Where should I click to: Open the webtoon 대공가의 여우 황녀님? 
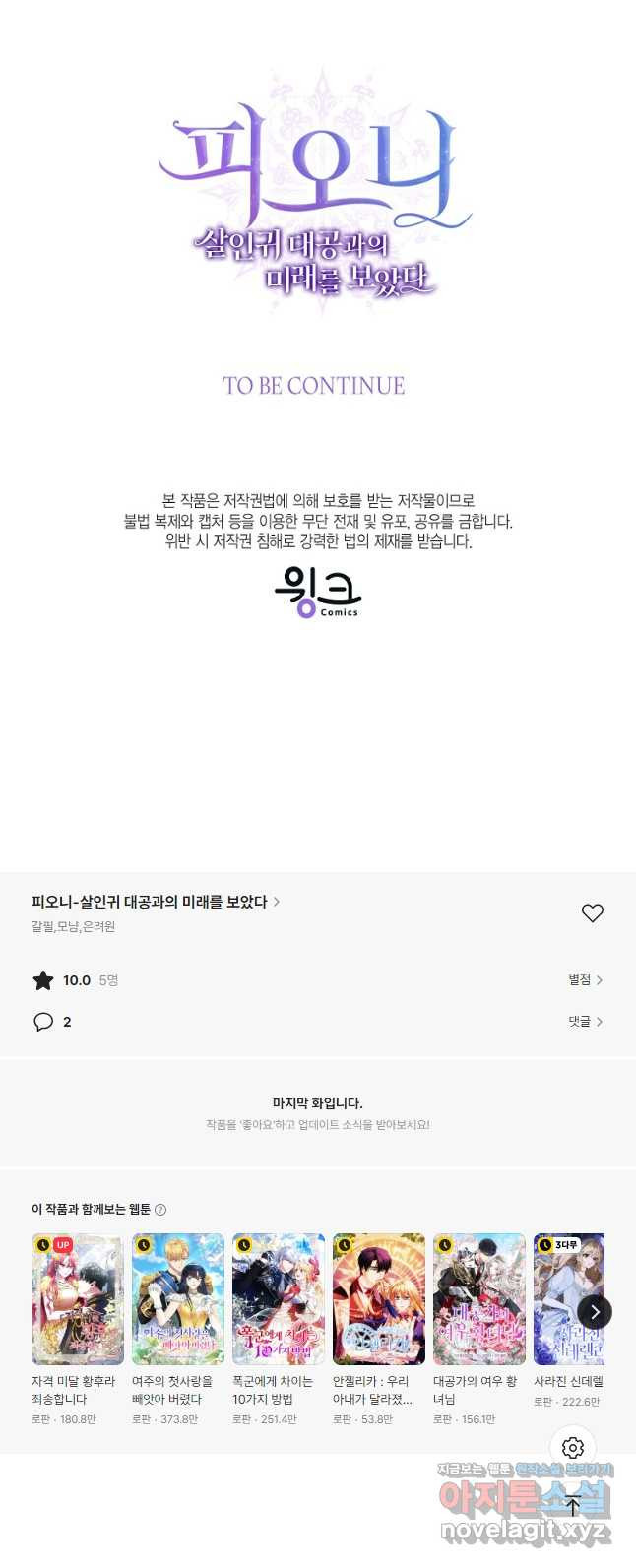click(x=479, y=1299)
